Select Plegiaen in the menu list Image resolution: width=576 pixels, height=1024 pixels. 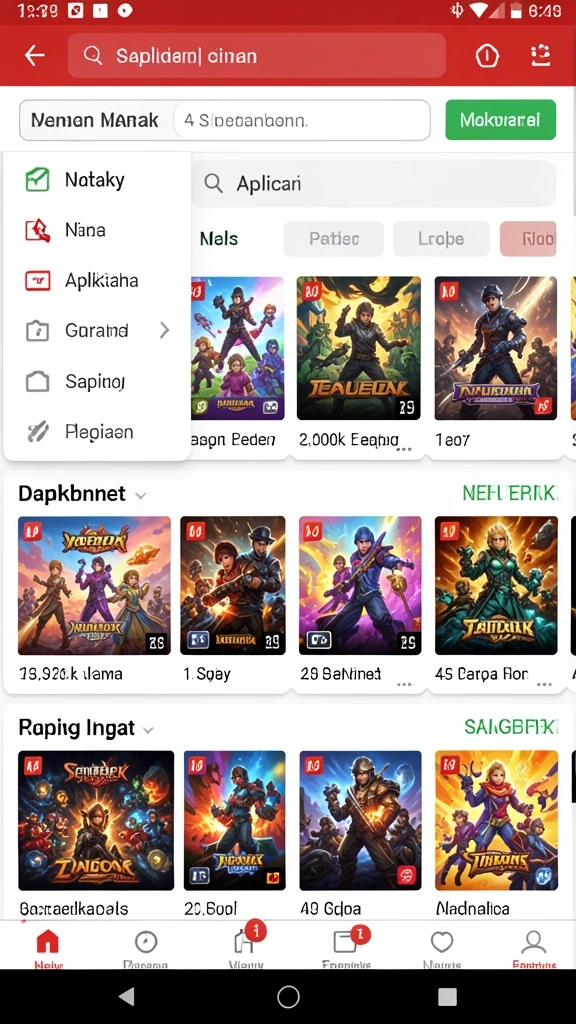pos(97,431)
